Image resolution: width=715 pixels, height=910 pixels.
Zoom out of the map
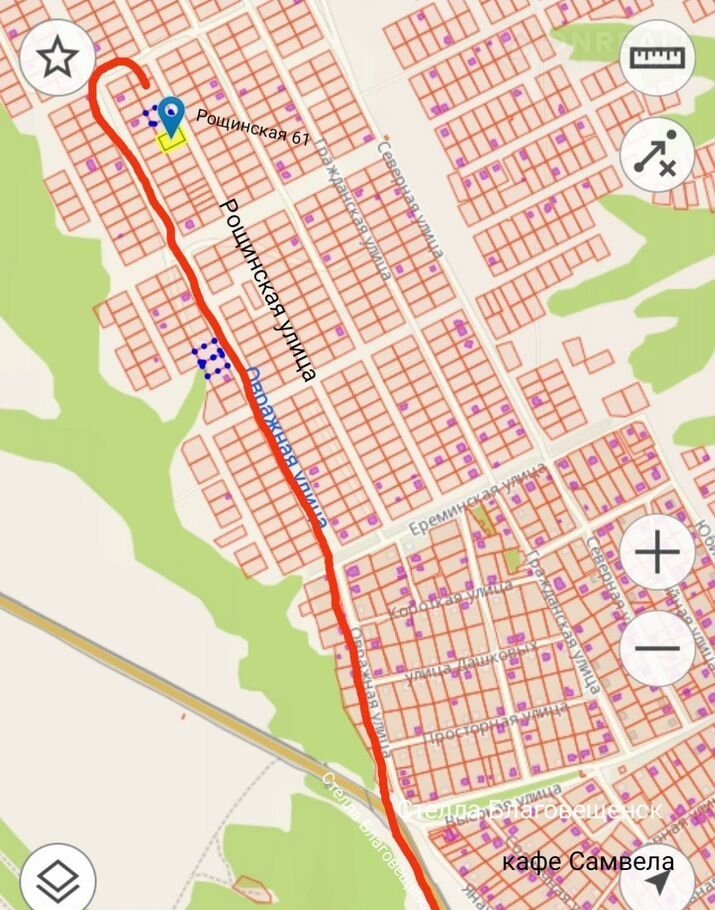point(657,649)
